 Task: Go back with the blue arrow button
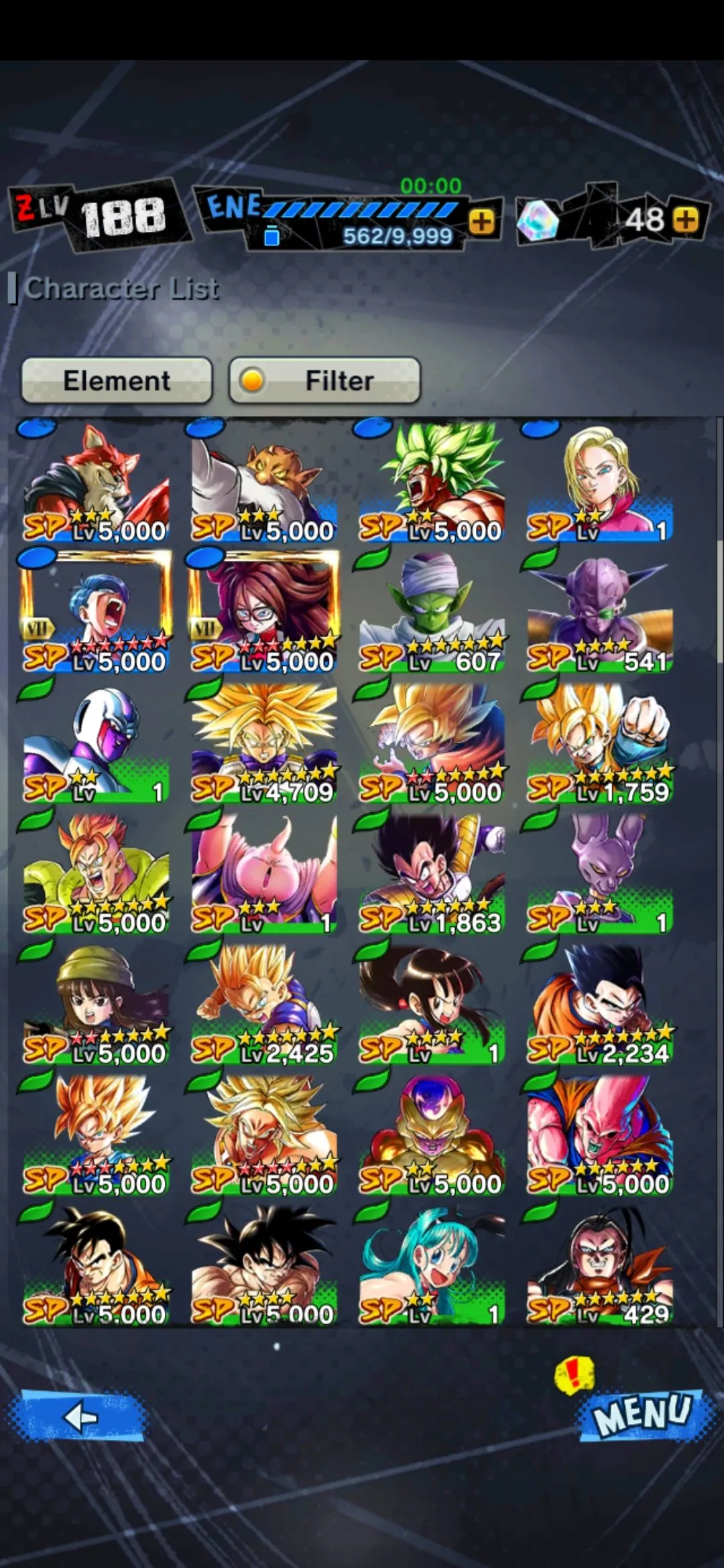(x=79, y=1417)
